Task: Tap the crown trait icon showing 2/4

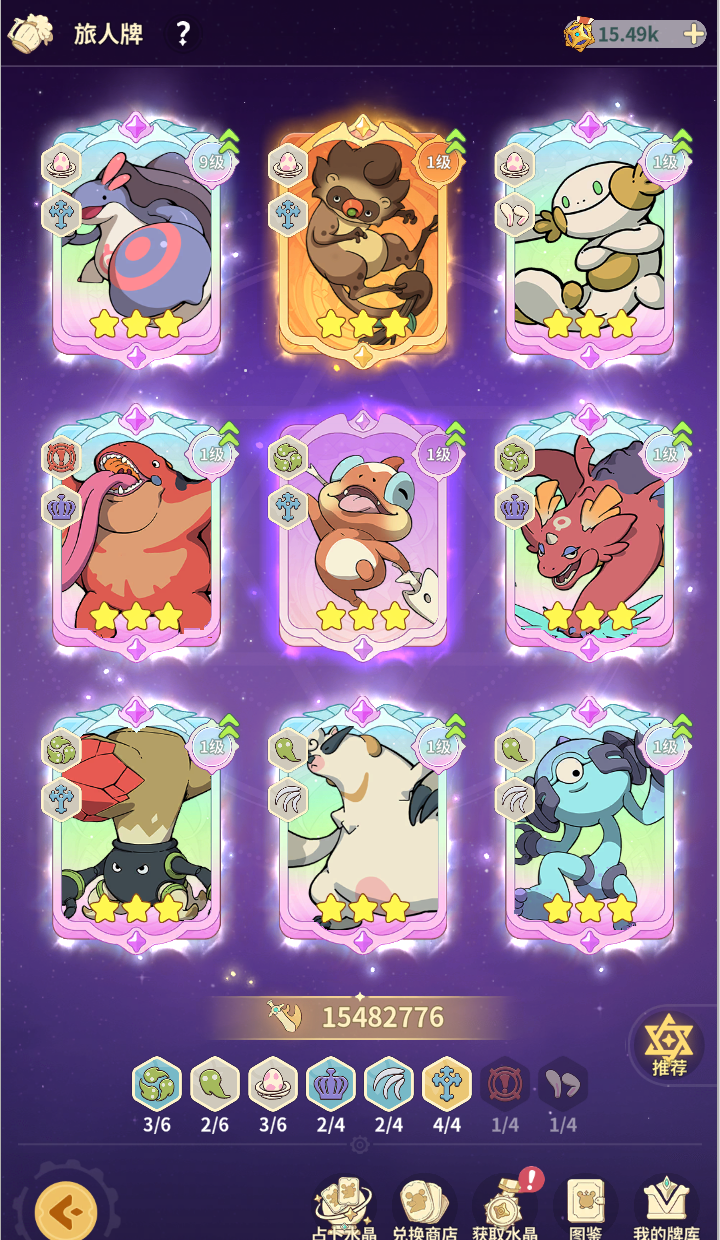Action: pyautogui.click(x=331, y=1085)
